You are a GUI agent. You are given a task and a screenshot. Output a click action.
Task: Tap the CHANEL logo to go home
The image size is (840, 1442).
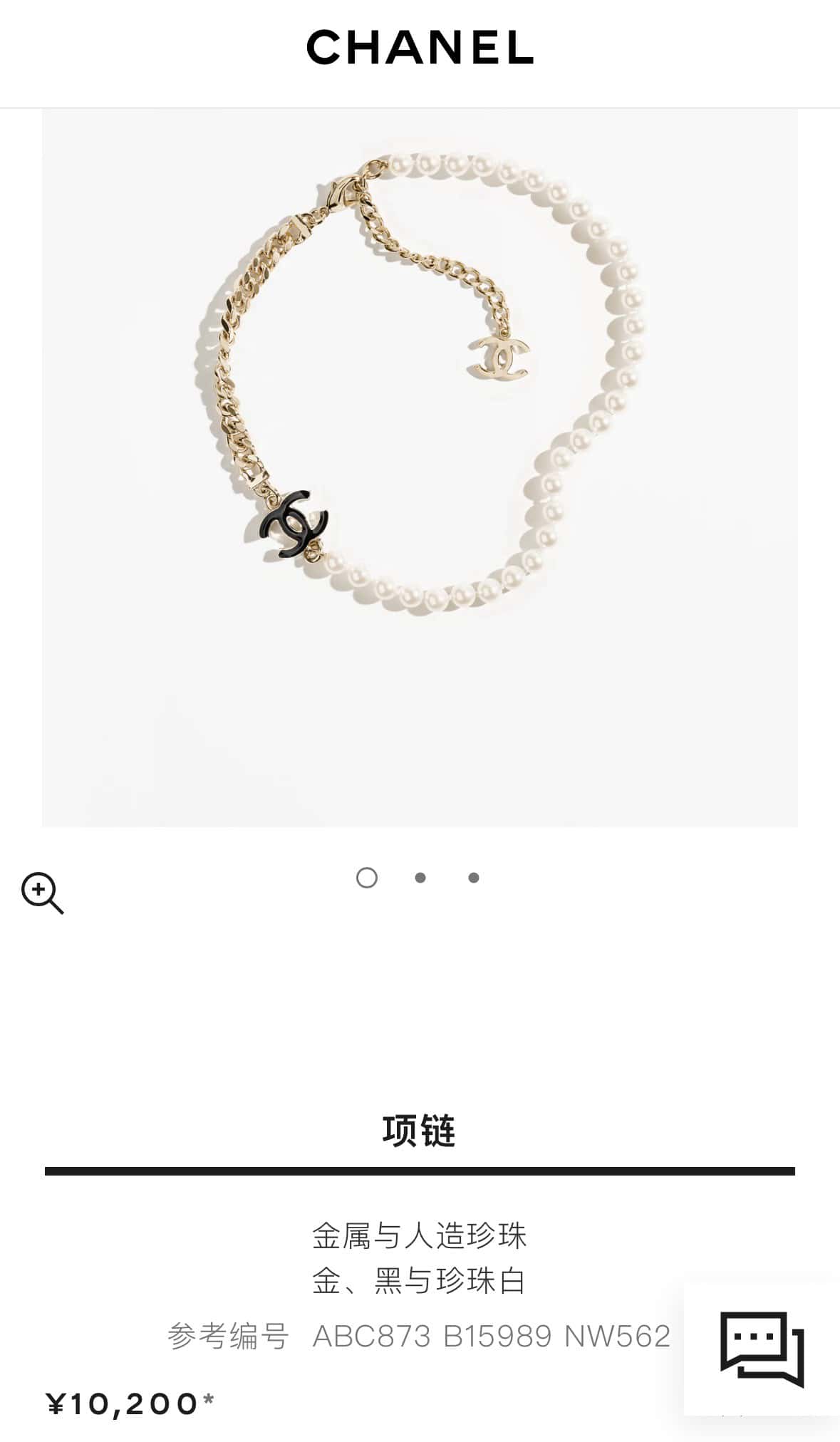point(420,47)
